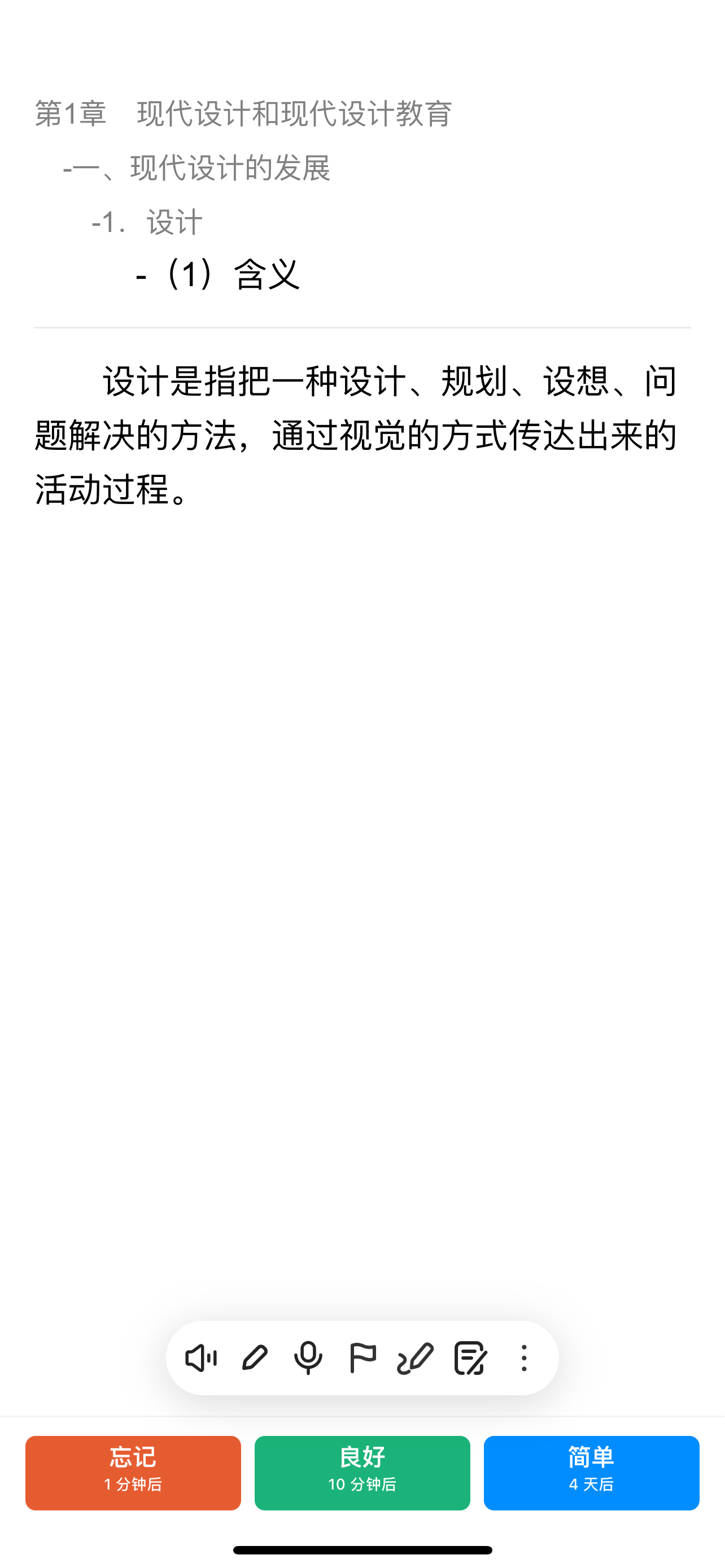The image size is (725, 1568).
Task: Open the note editor icon
Action: pyautogui.click(x=470, y=1358)
